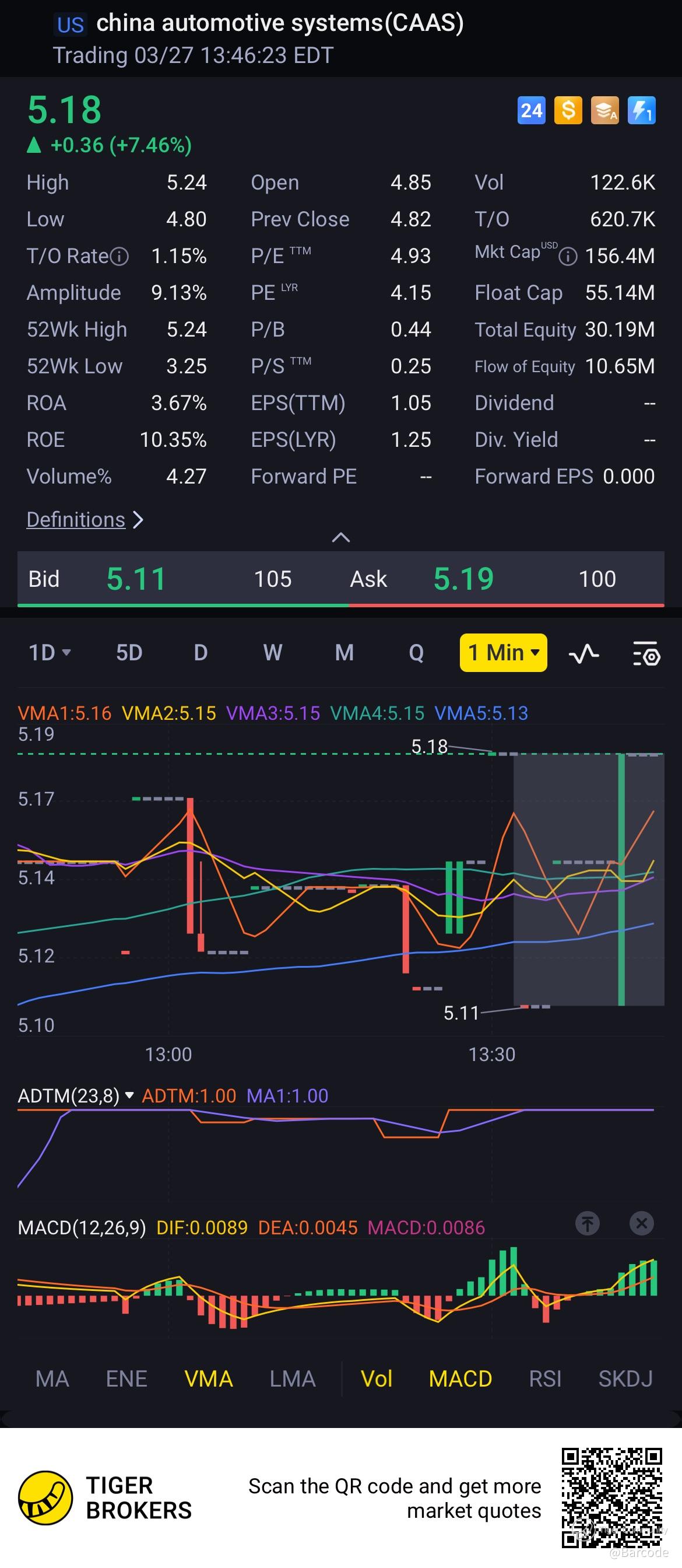Enable the RSI indicator
The width and height of the screenshot is (682, 1568).
click(x=544, y=1378)
